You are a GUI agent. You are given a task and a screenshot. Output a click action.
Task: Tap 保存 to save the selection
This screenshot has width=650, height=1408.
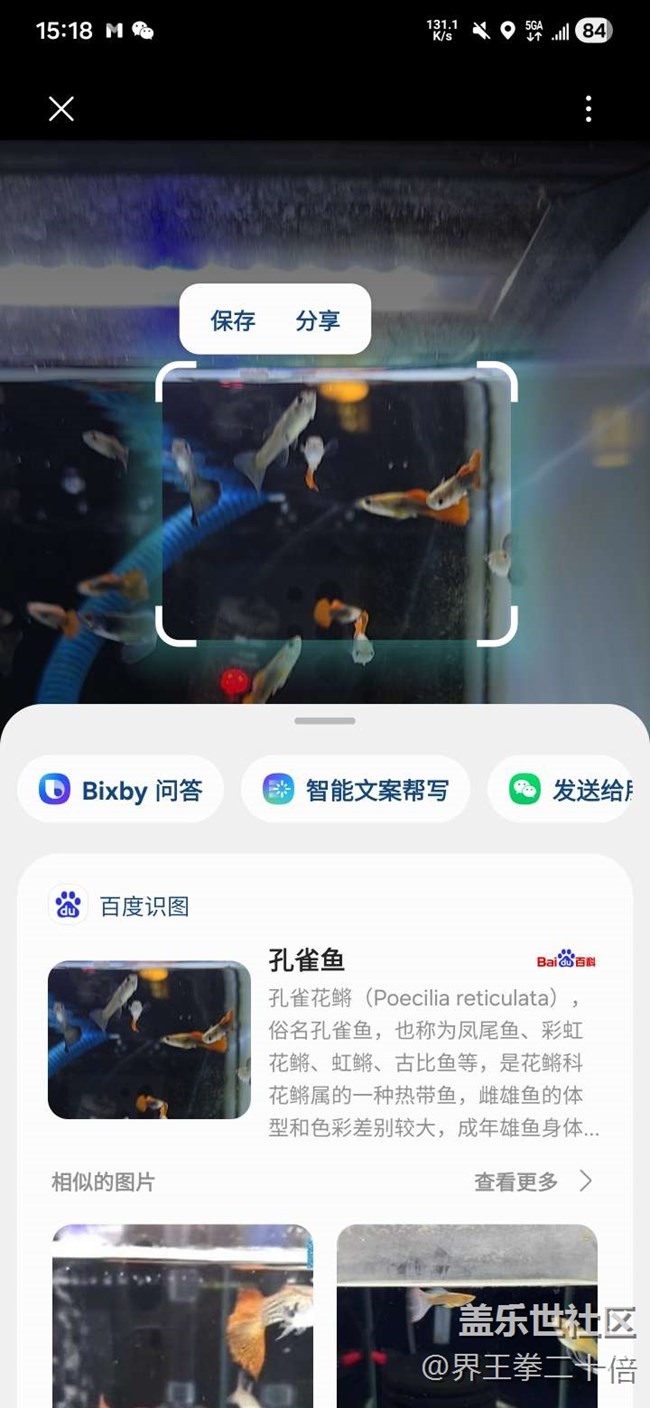click(x=233, y=321)
